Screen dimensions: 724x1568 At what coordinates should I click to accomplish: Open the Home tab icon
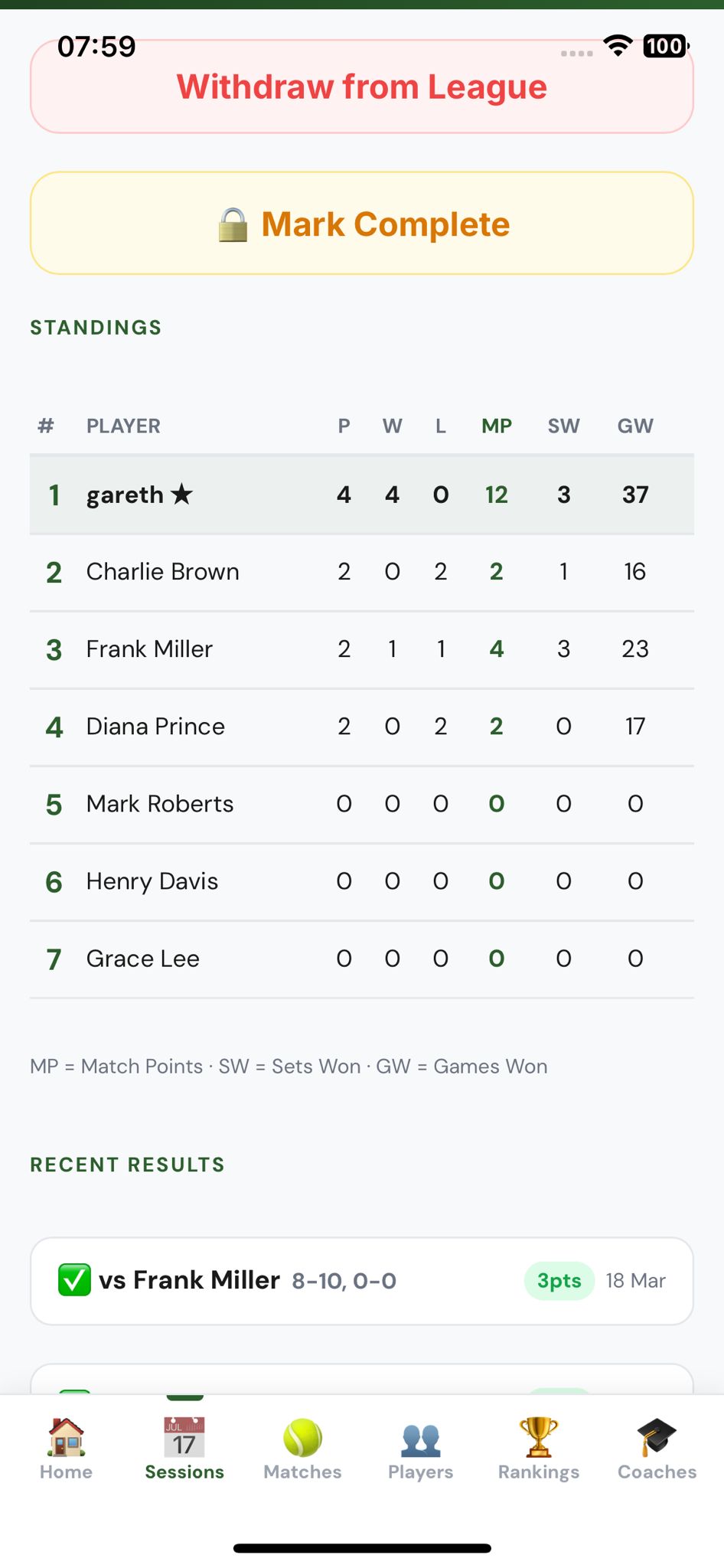pyautogui.click(x=65, y=1439)
